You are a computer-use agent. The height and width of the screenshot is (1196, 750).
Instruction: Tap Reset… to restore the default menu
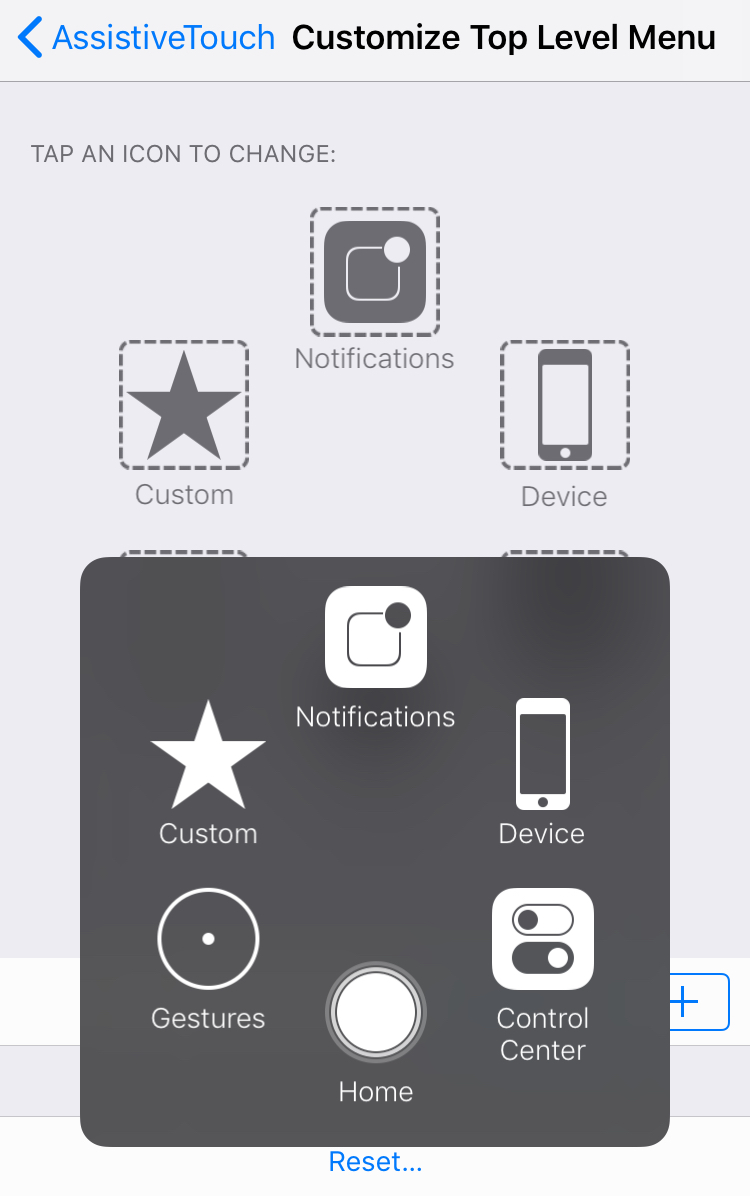pyautogui.click(x=375, y=1162)
